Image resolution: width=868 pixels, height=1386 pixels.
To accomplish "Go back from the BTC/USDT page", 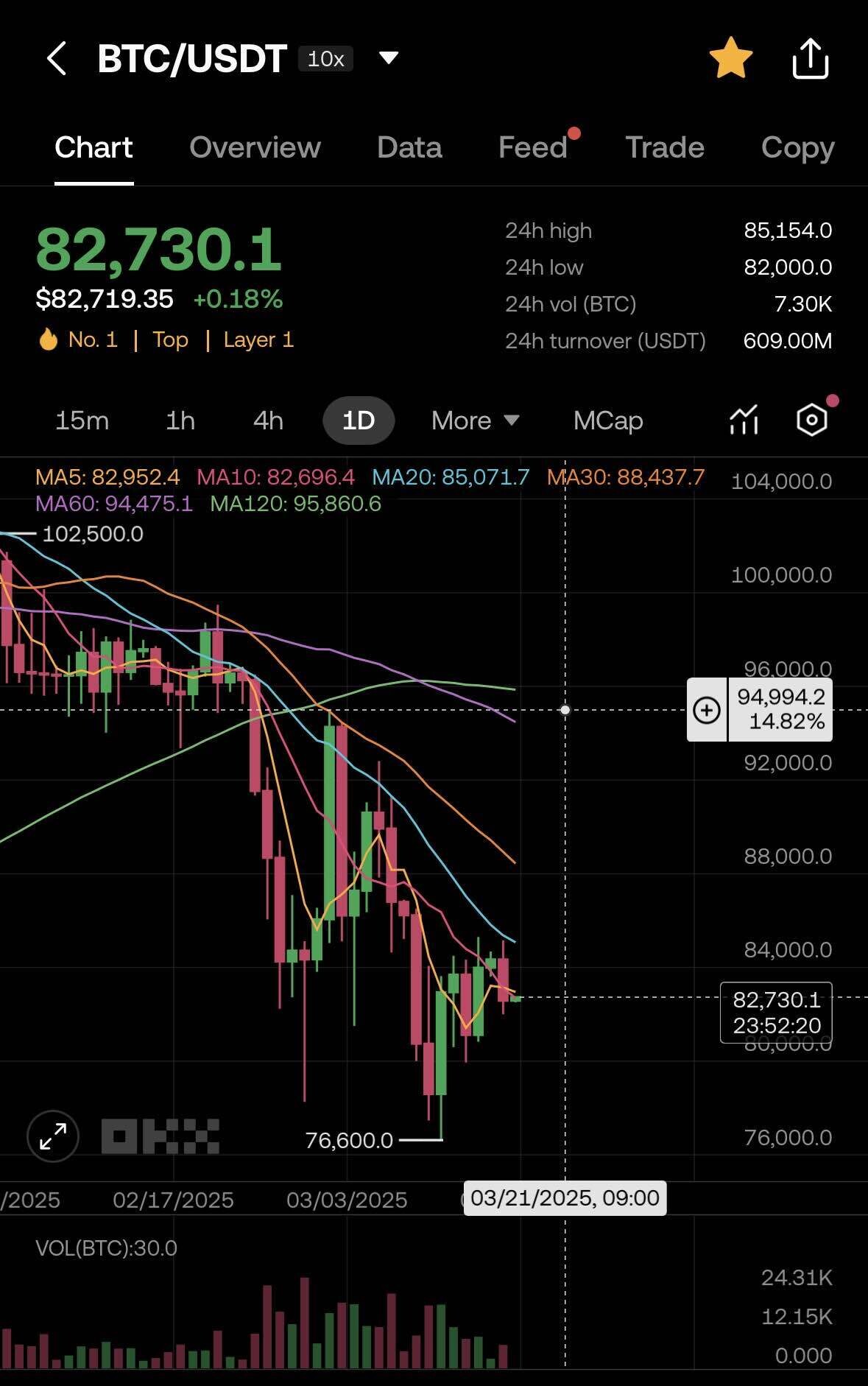I will click(57, 58).
